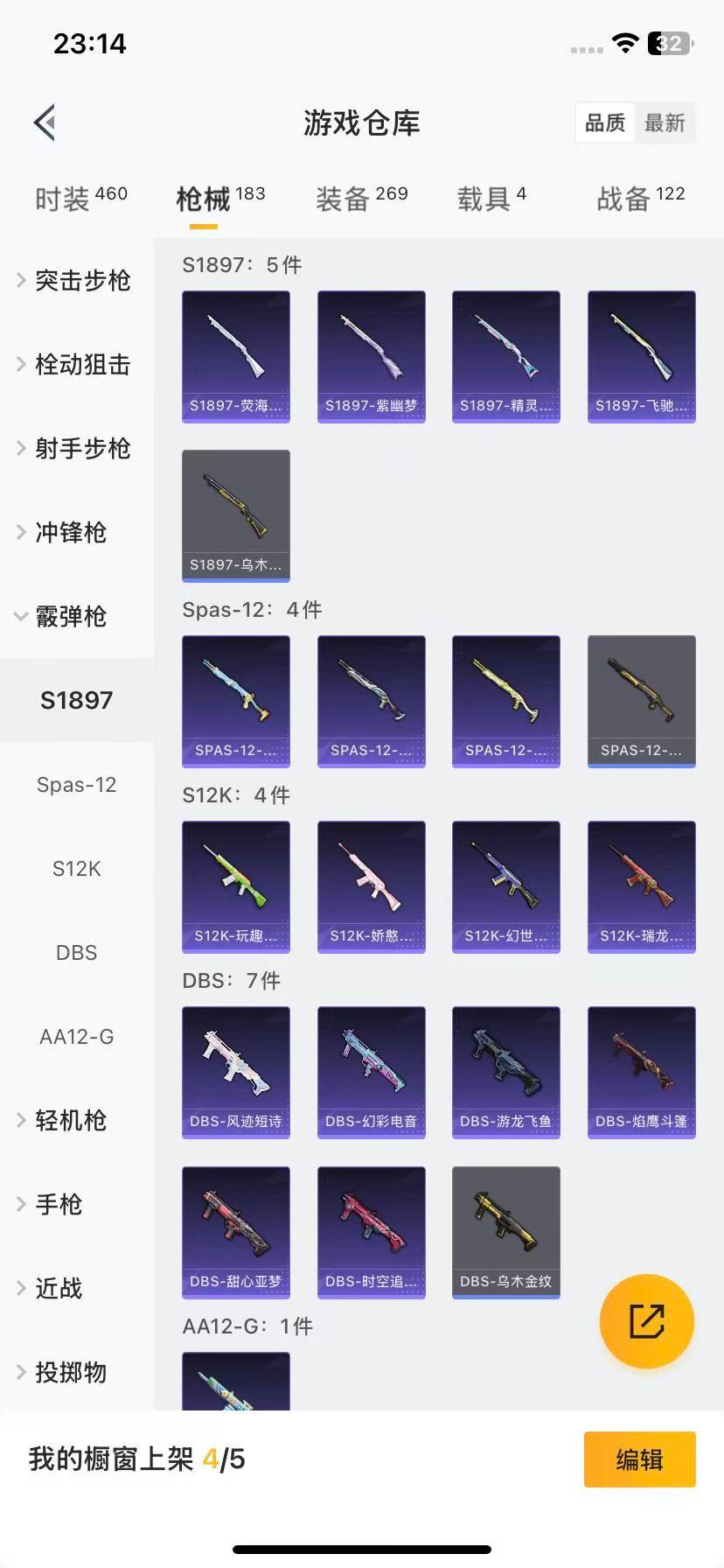The height and width of the screenshot is (1568, 724).
Task: Click the back arrow at top left
Action: pyautogui.click(x=44, y=122)
